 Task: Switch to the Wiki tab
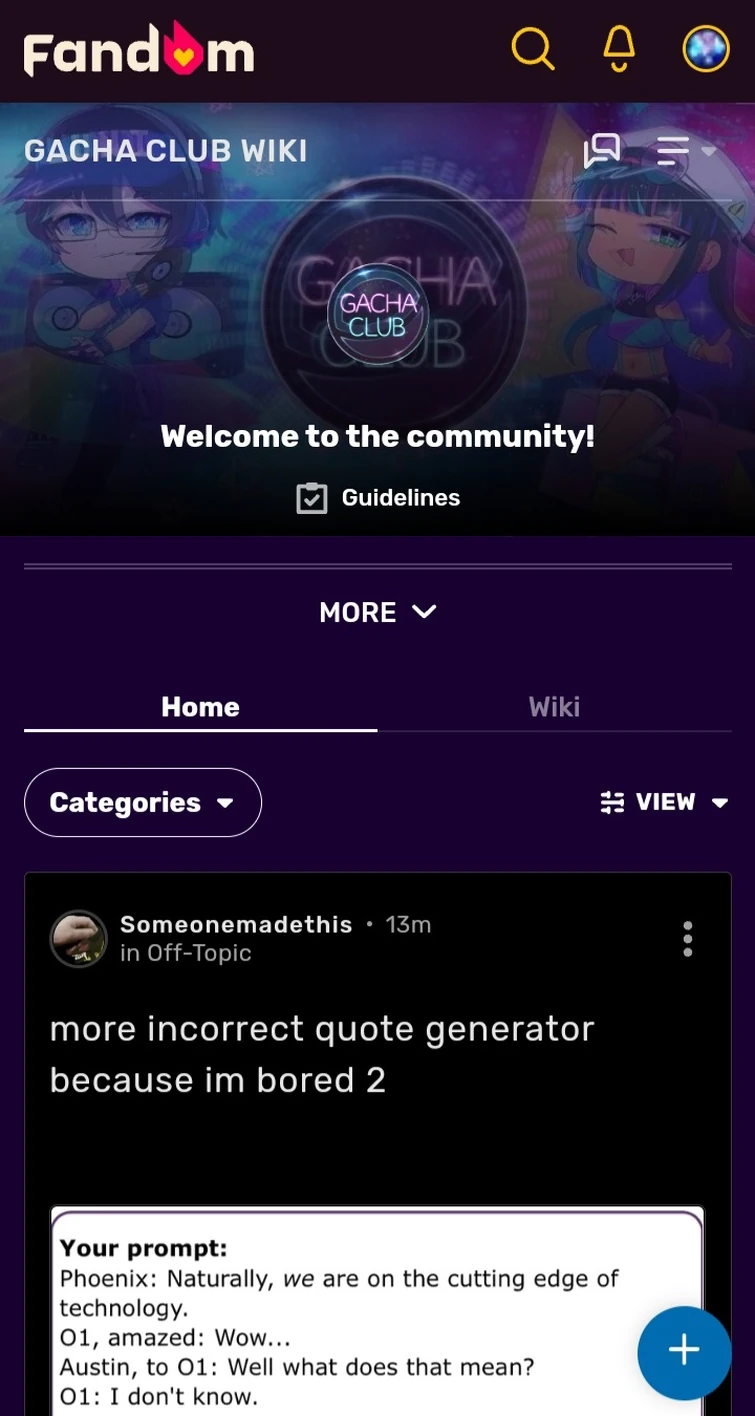tap(554, 707)
